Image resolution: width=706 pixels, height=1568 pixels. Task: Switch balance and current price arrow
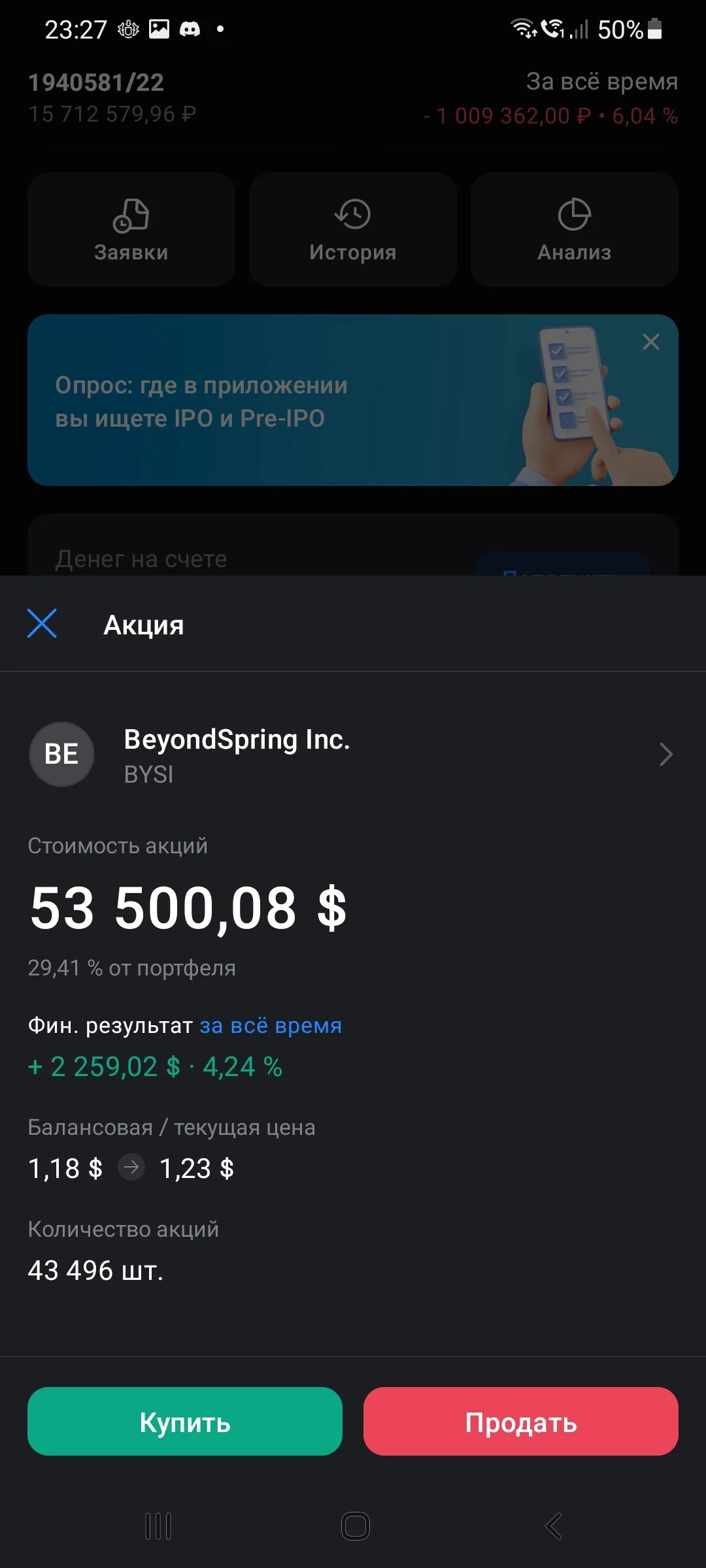coord(131,1167)
